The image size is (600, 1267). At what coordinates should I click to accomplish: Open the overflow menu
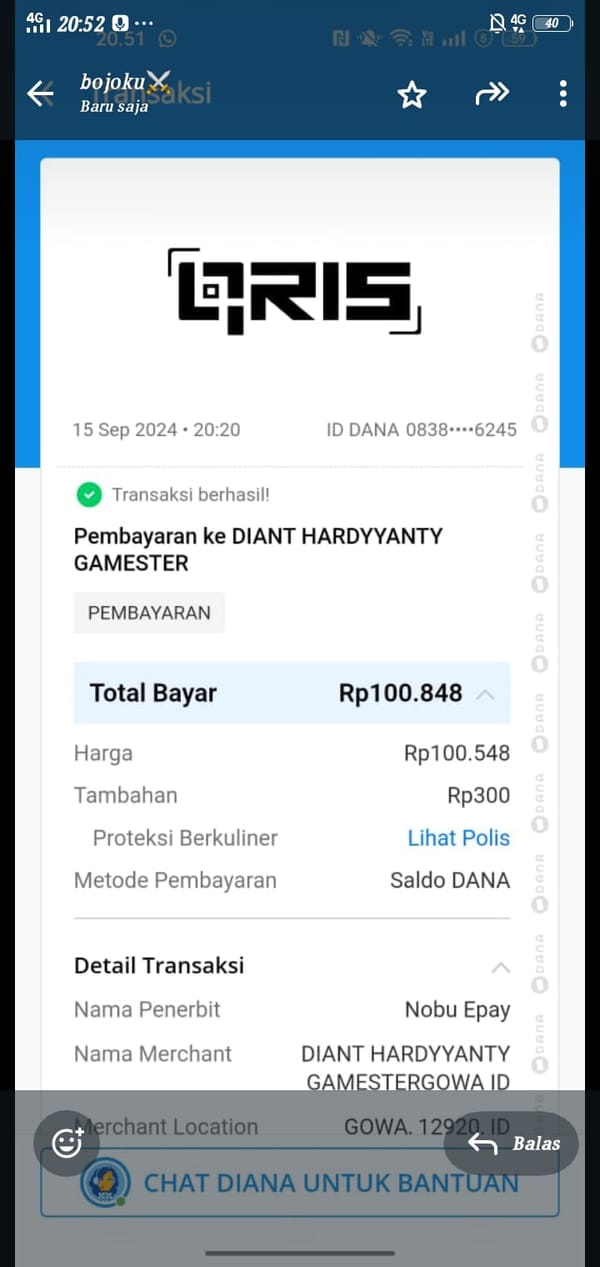563,94
